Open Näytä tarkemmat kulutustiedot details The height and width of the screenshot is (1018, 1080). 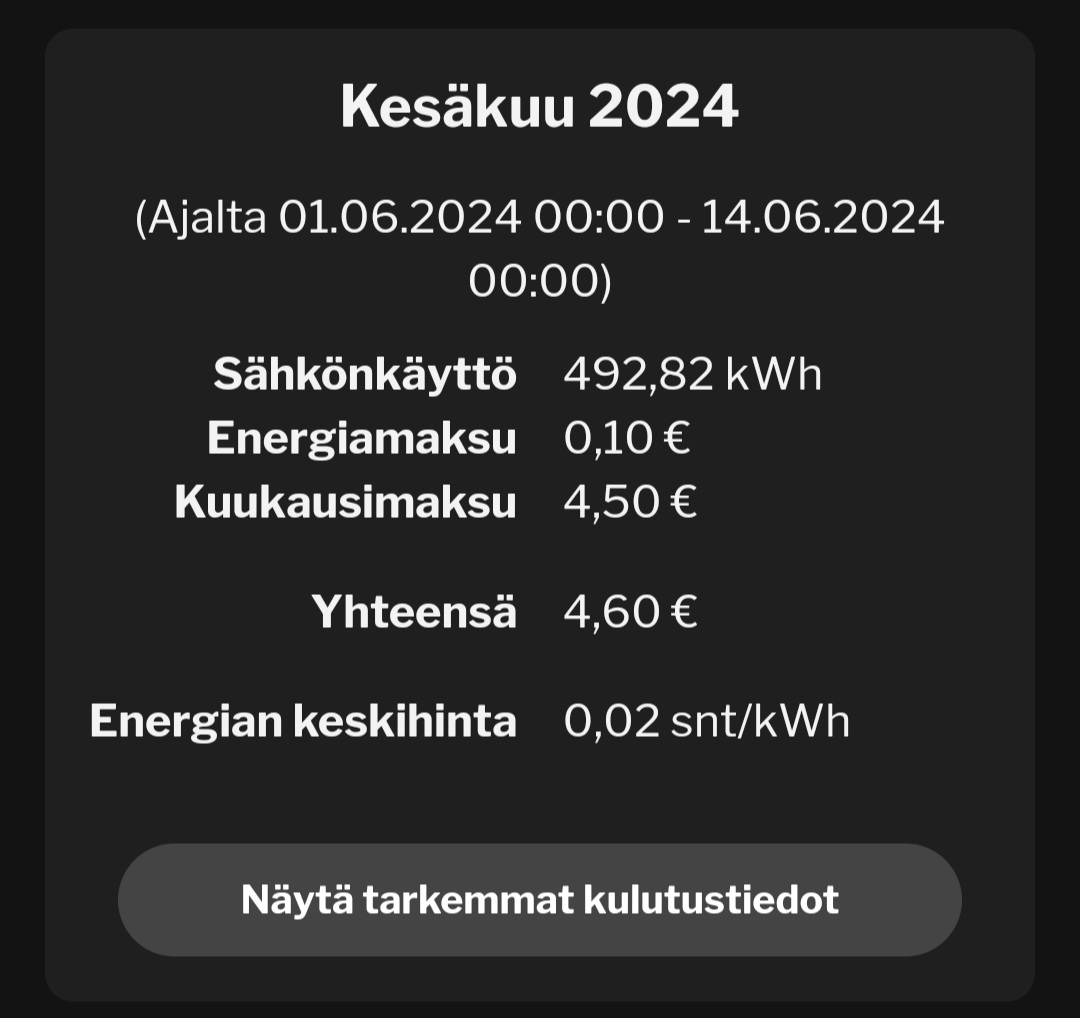pyautogui.click(x=540, y=900)
